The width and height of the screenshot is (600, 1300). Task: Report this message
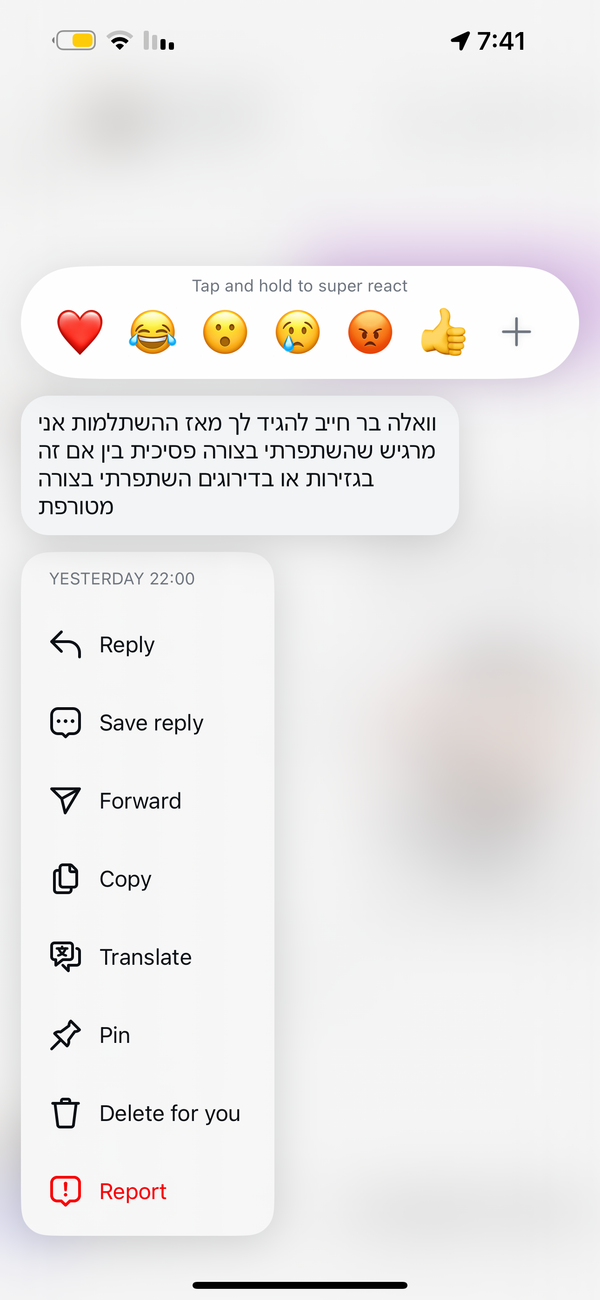132,1191
